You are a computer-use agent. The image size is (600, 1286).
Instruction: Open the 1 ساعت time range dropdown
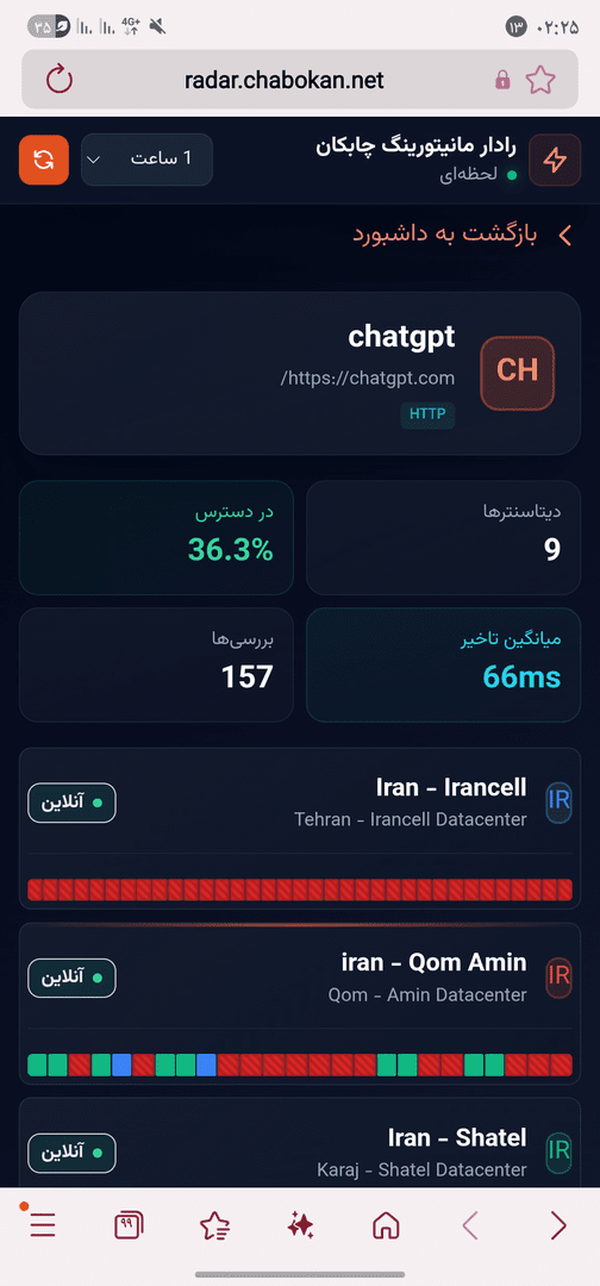(147, 159)
